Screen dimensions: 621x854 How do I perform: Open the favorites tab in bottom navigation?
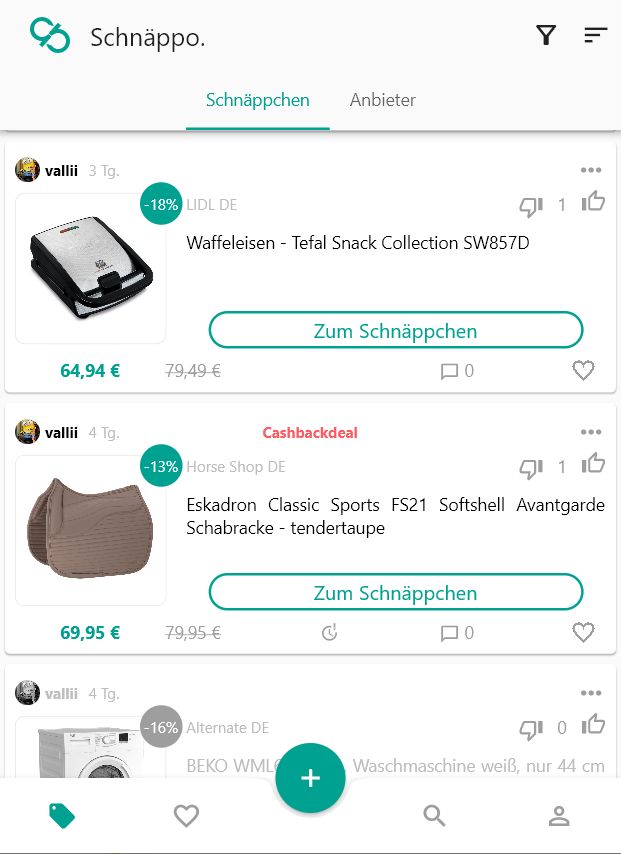tap(186, 816)
